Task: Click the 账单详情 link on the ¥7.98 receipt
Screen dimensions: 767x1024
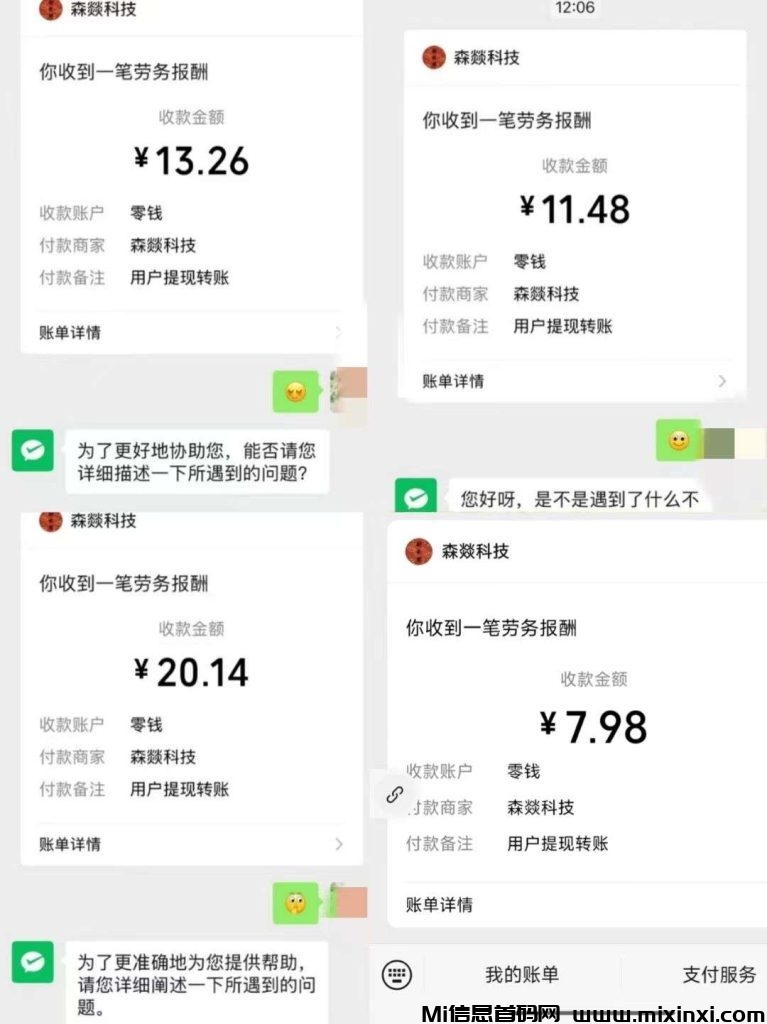Action: (x=439, y=904)
